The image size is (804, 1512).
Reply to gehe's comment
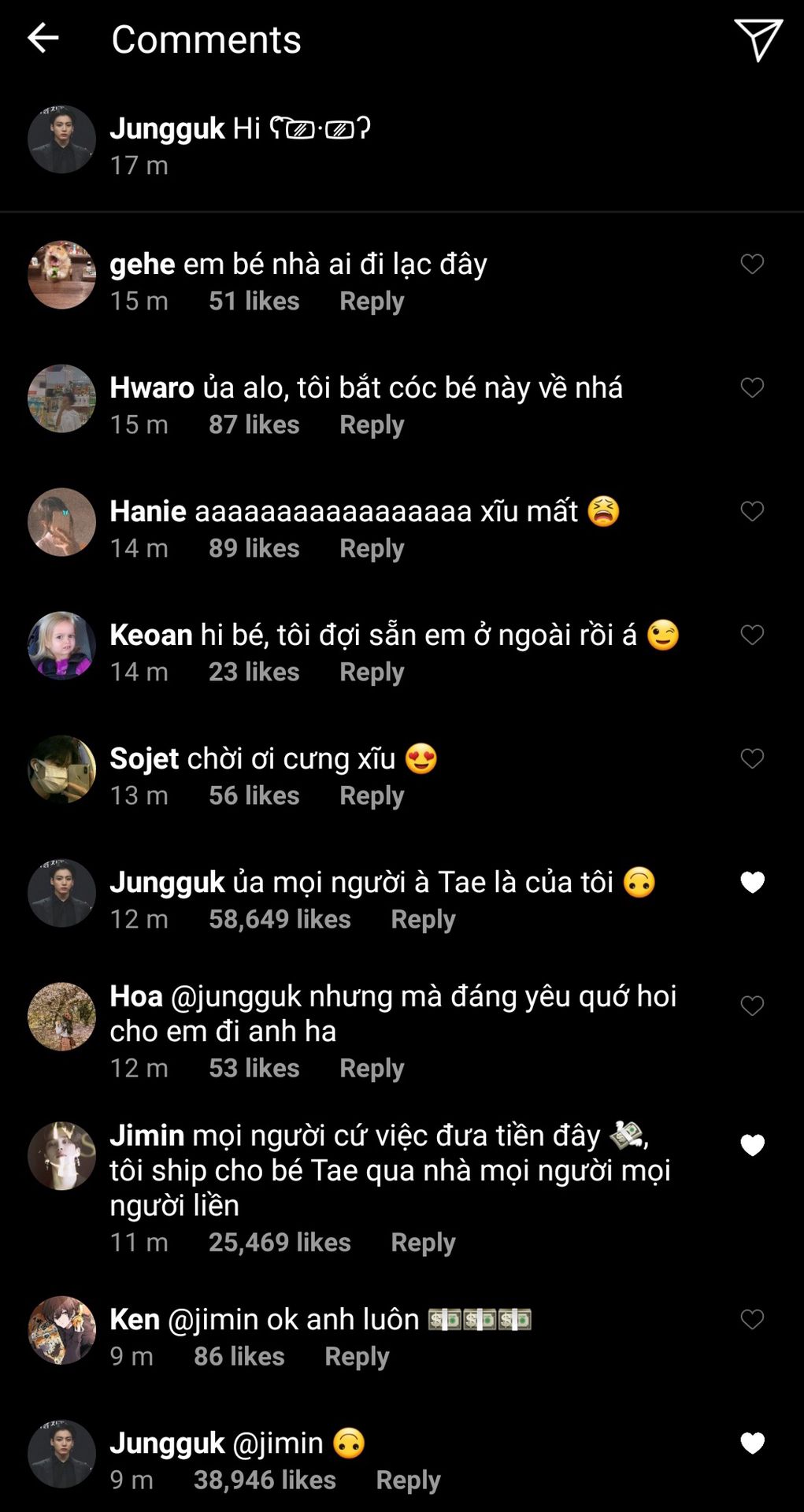pyautogui.click(x=372, y=301)
